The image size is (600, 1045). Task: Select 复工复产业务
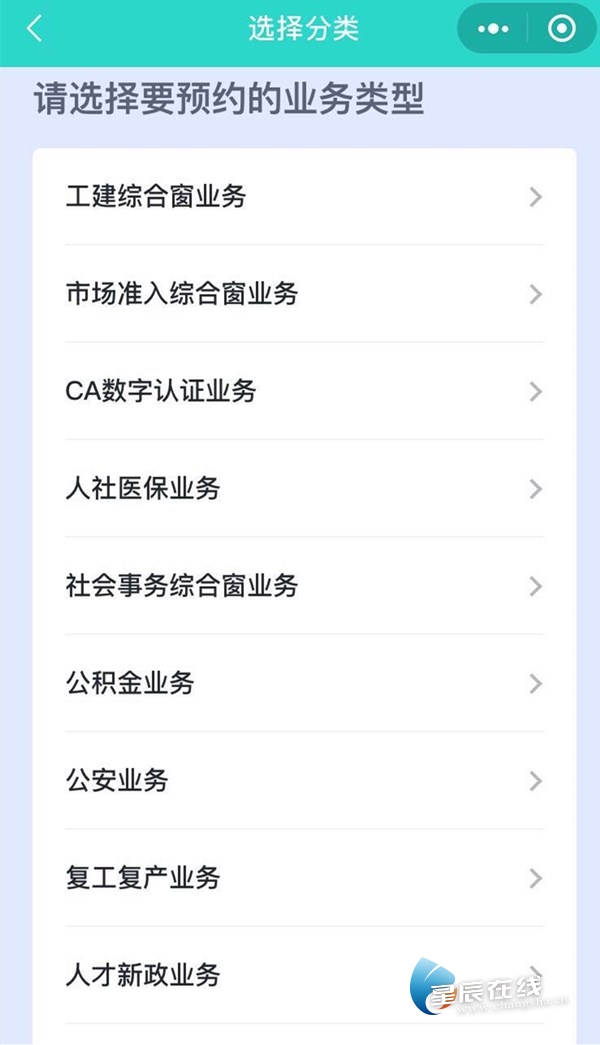click(304, 878)
